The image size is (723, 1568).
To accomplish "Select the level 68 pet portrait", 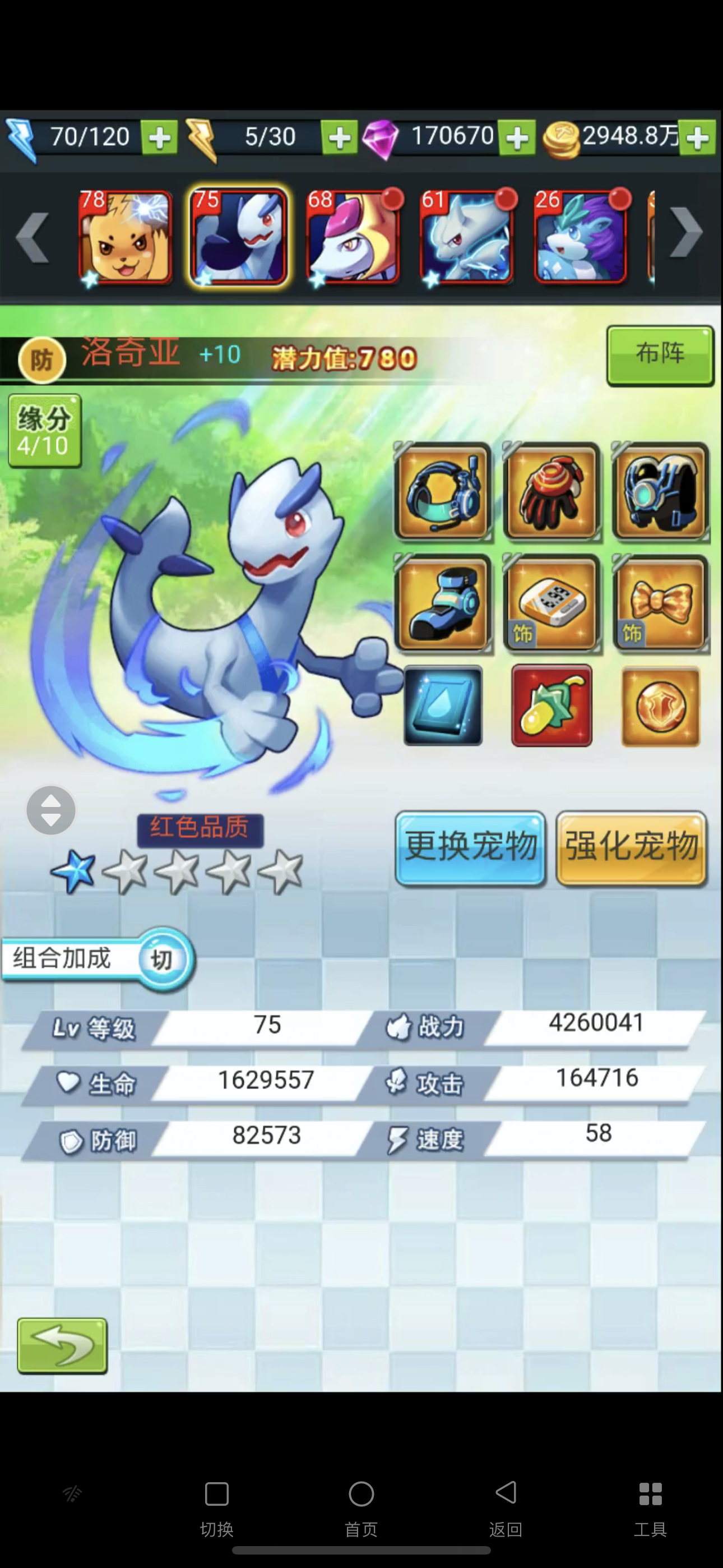I will click(x=353, y=236).
